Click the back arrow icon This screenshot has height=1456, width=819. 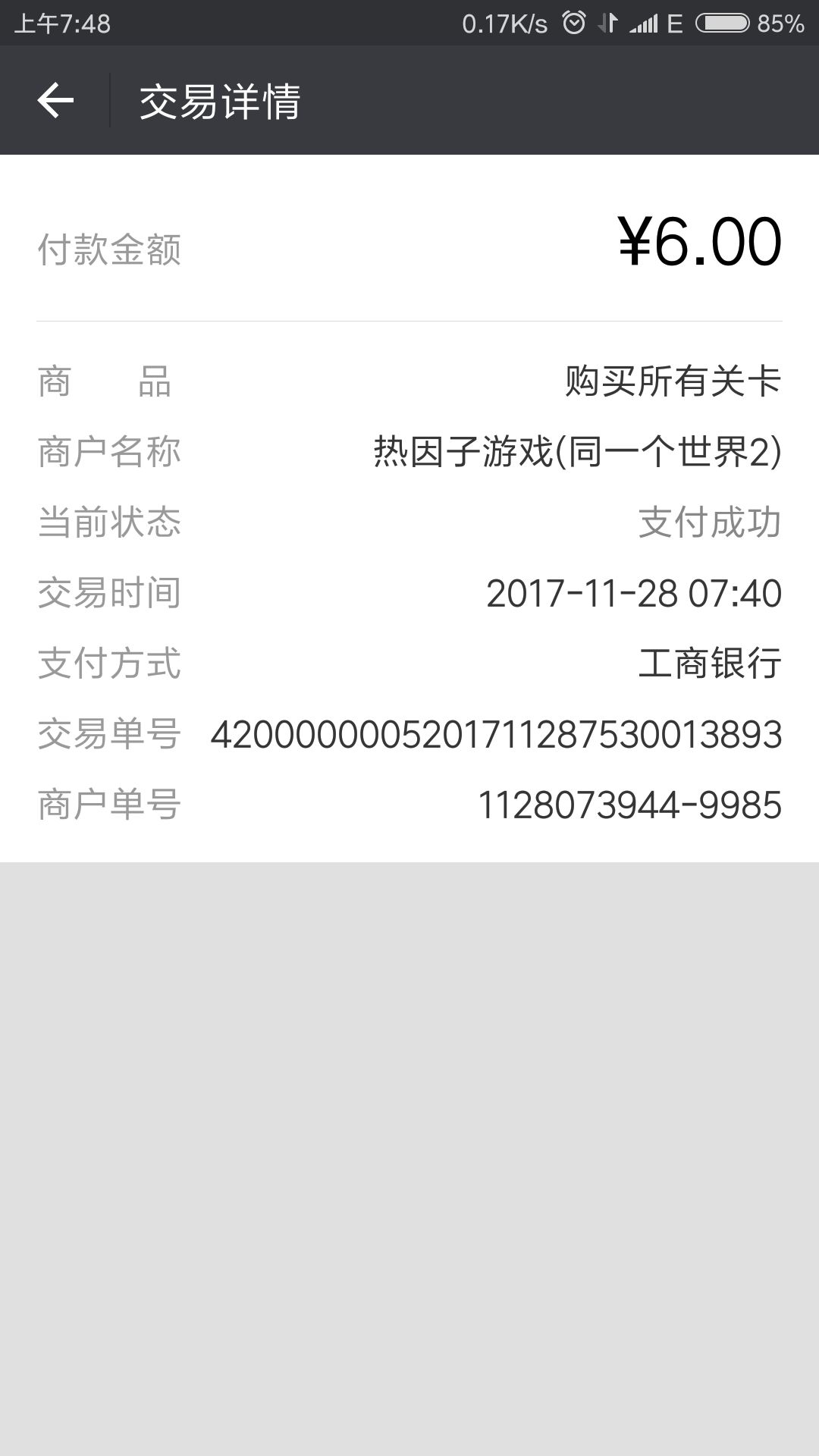(x=57, y=99)
